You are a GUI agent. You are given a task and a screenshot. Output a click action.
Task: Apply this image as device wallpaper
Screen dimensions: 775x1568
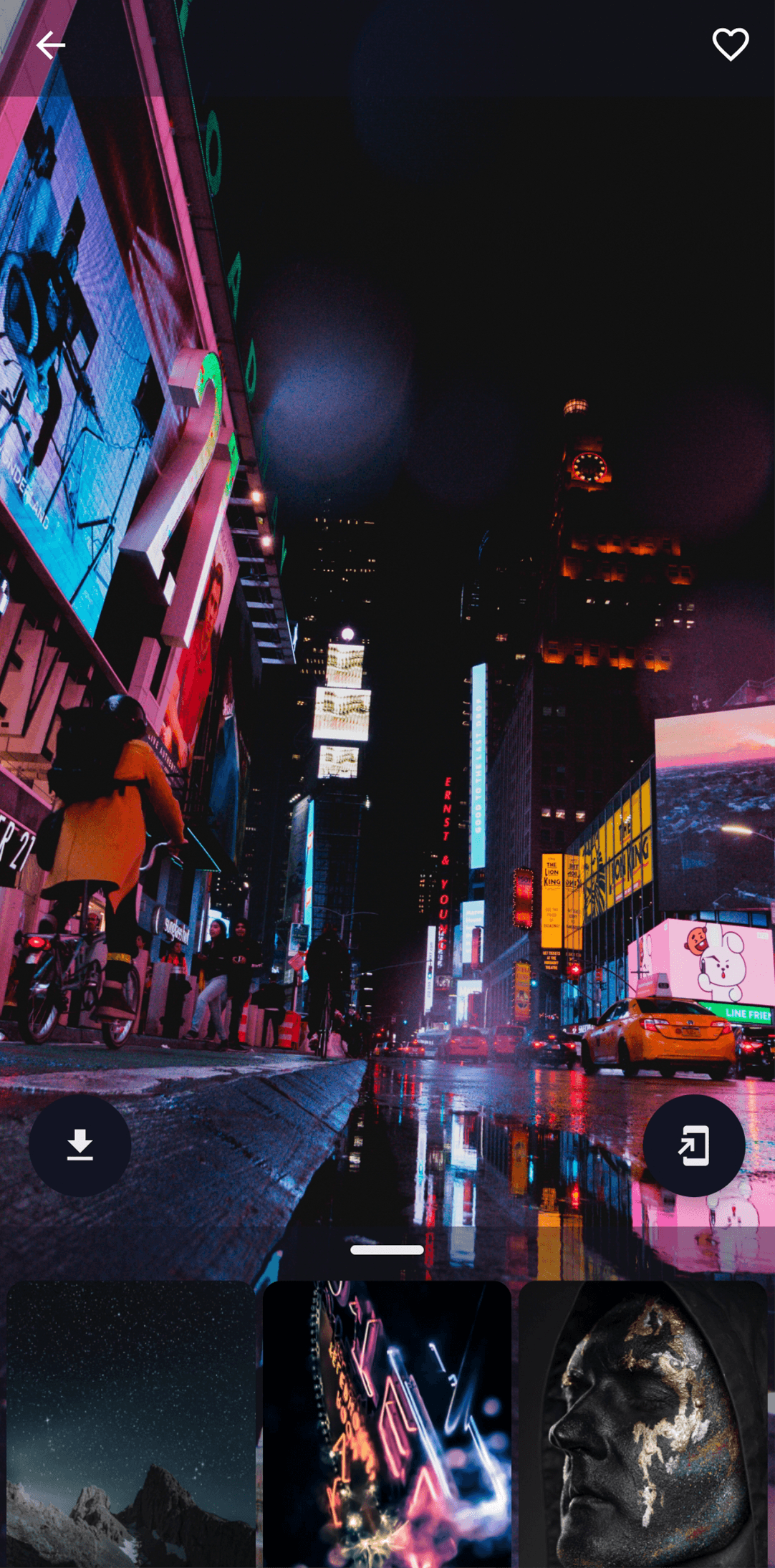[x=693, y=1145]
